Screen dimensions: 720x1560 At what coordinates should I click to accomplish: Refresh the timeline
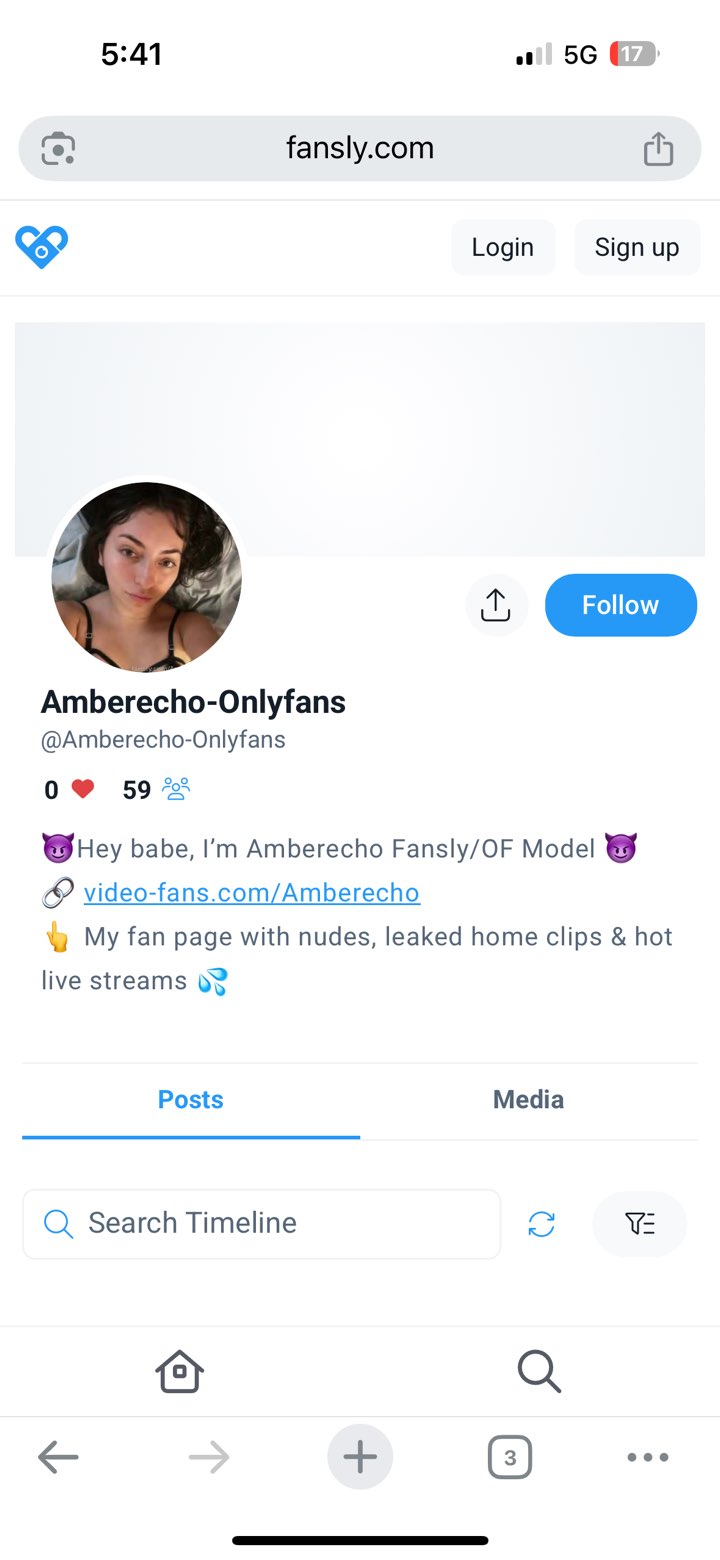[x=541, y=1224]
